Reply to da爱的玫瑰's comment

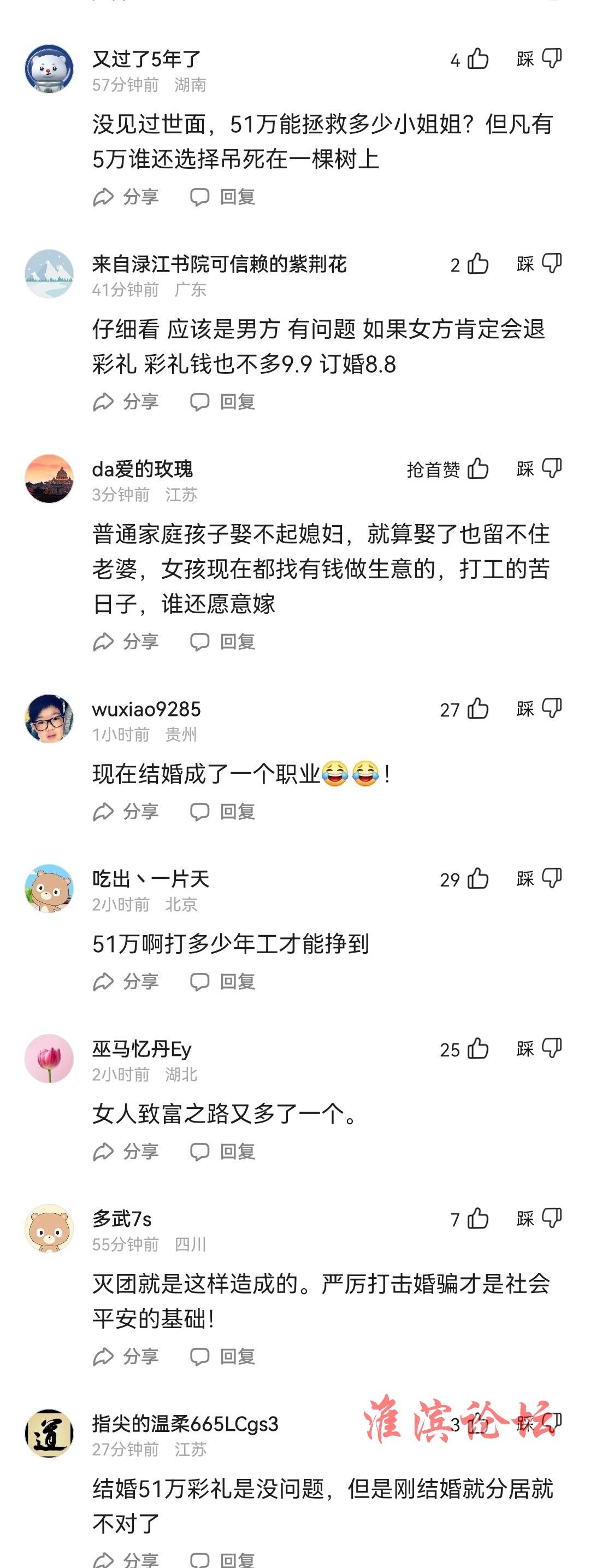click(223, 642)
